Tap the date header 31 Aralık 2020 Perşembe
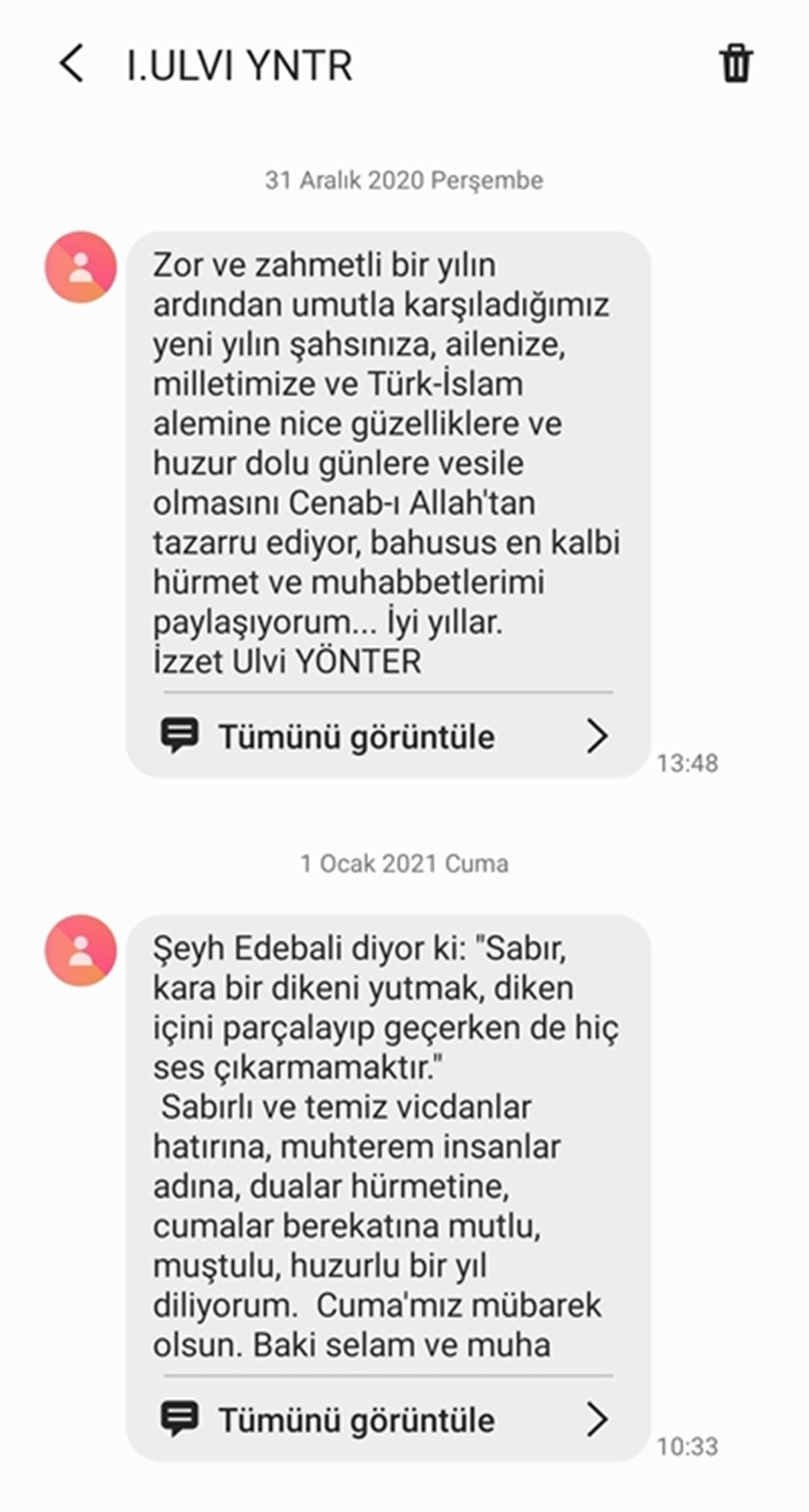Screen dimensions: 809x1512 tap(404, 180)
